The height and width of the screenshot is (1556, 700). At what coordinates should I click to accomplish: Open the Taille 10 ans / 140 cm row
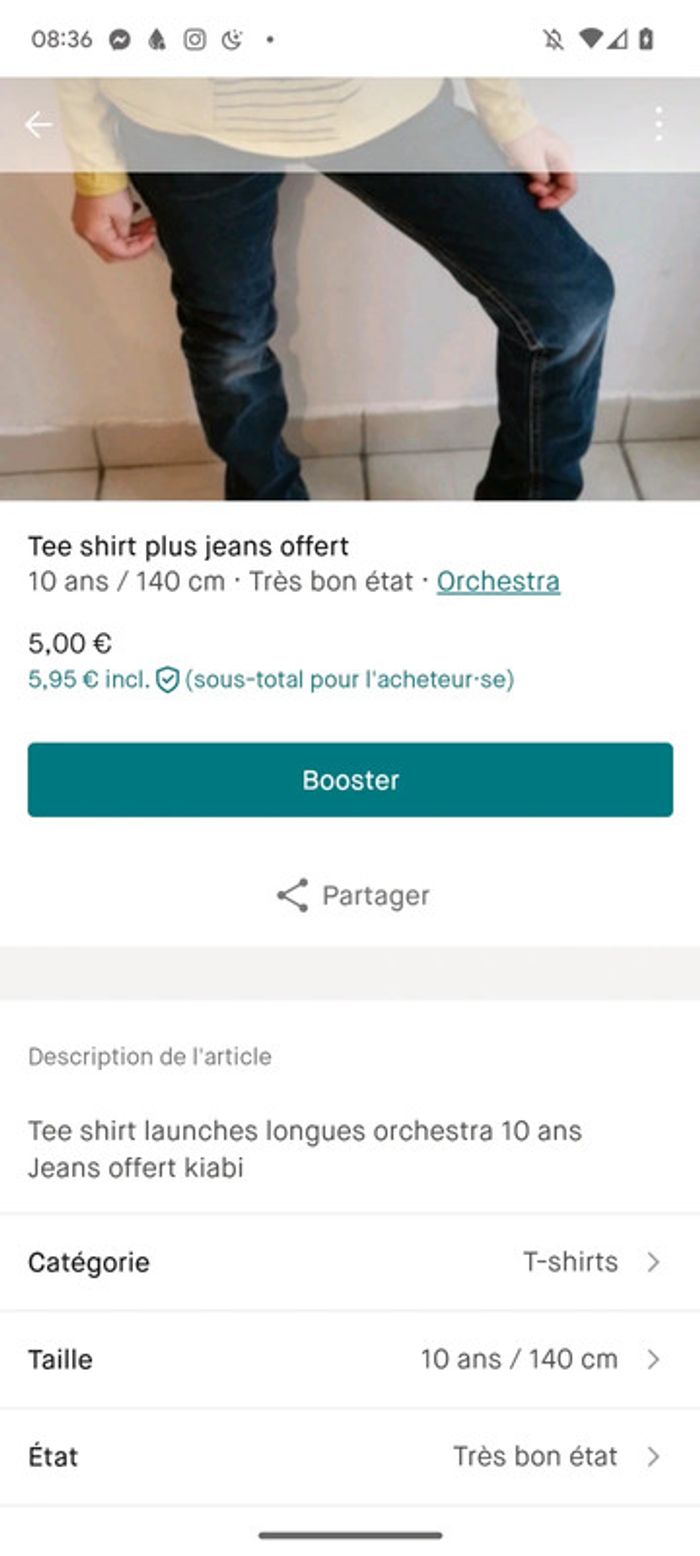tap(350, 1359)
